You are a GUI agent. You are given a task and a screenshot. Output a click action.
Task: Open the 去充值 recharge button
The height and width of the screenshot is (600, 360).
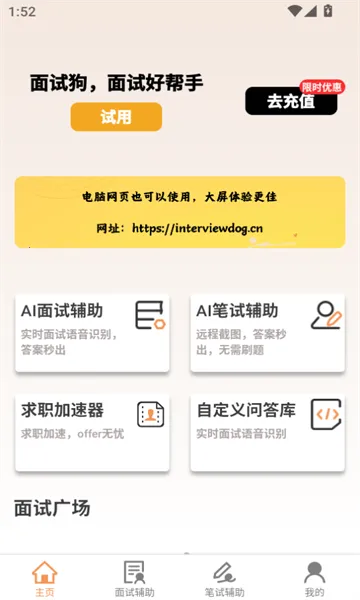click(x=291, y=101)
